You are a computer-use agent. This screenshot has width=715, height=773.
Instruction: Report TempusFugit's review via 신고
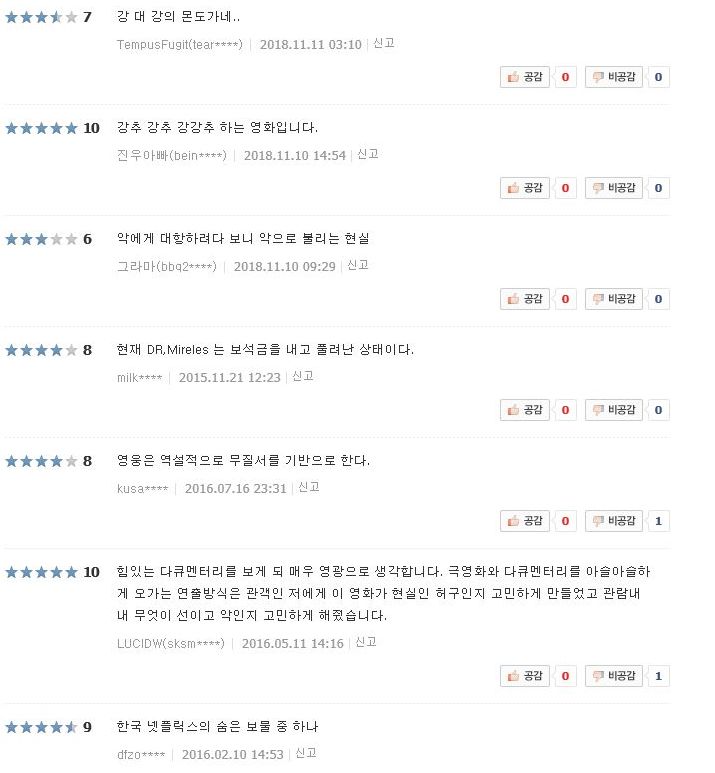click(383, 43)
